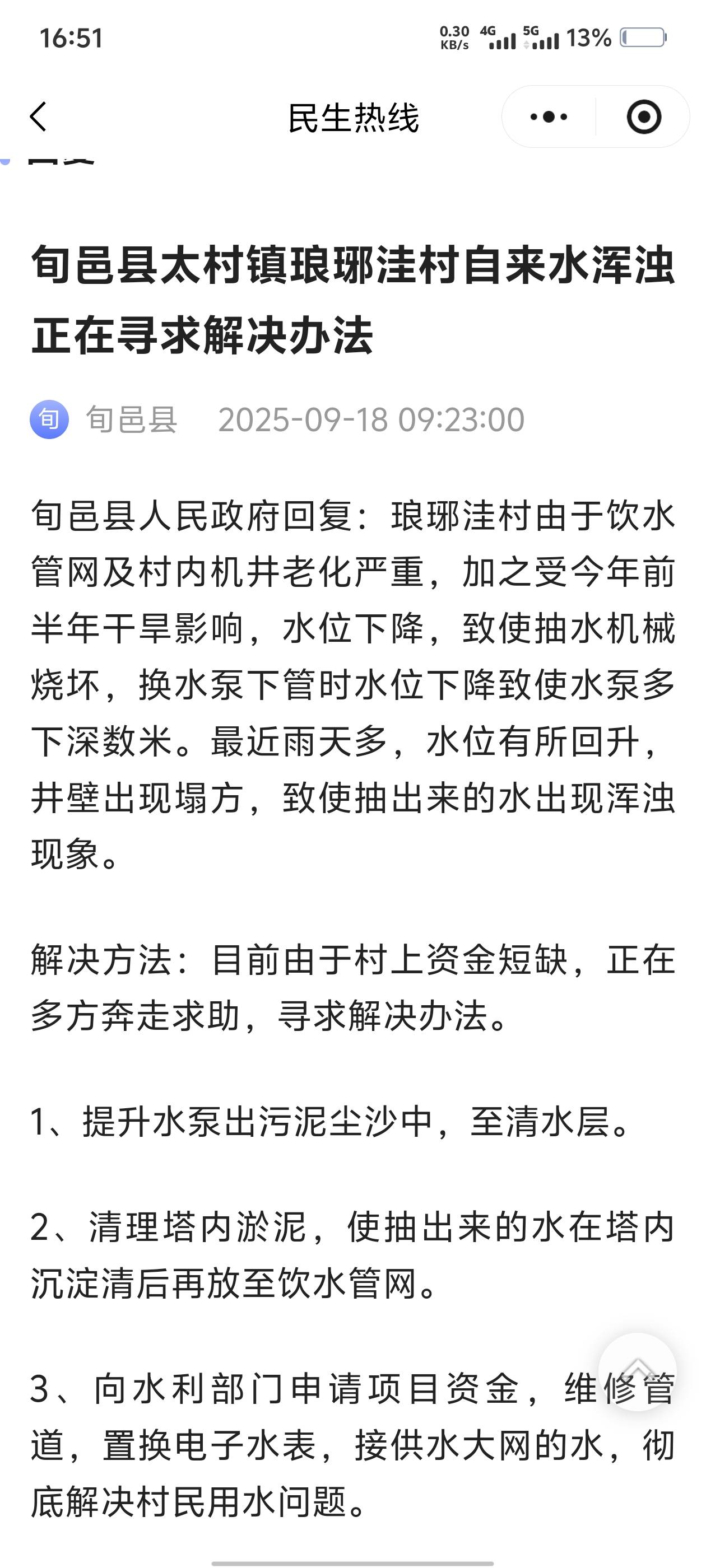
Task: Tap the floating back-to-top arrow button
Action: click(637, 1372)
